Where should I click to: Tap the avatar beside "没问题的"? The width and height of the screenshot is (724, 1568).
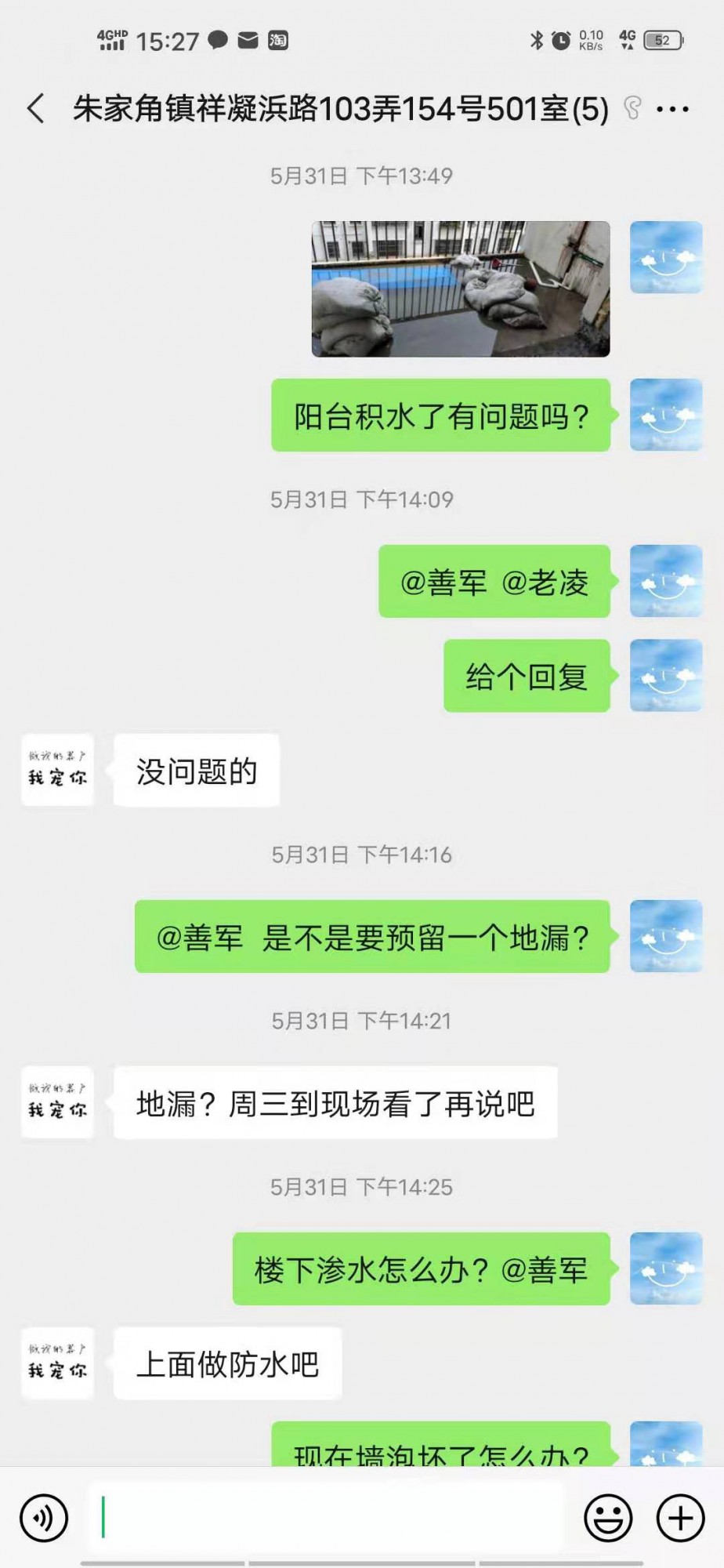click(x=58, y=770)
